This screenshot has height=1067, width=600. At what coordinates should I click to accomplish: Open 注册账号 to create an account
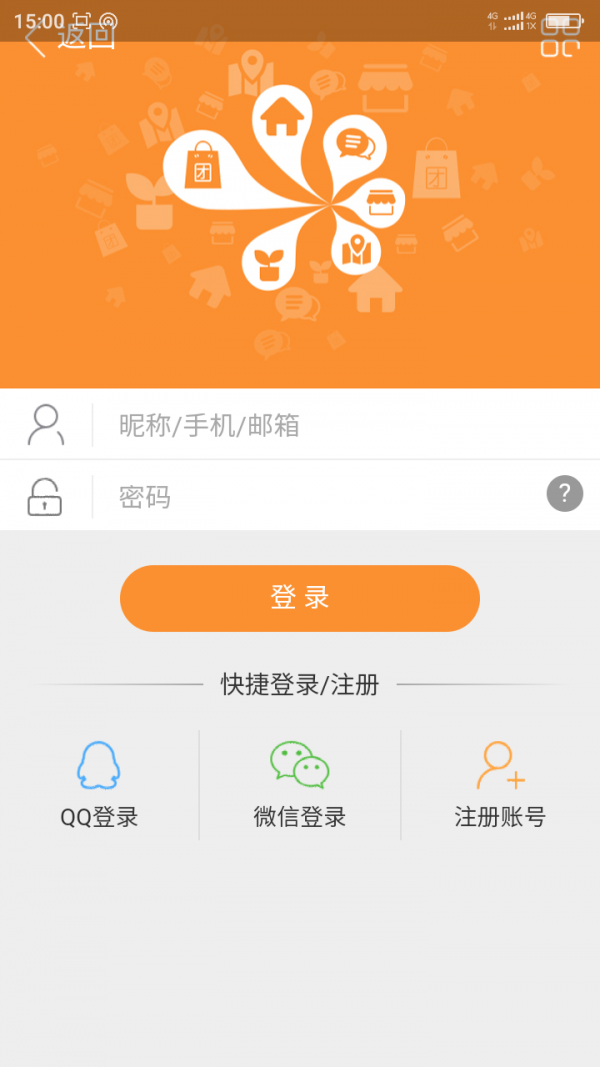tap(500, 786)
